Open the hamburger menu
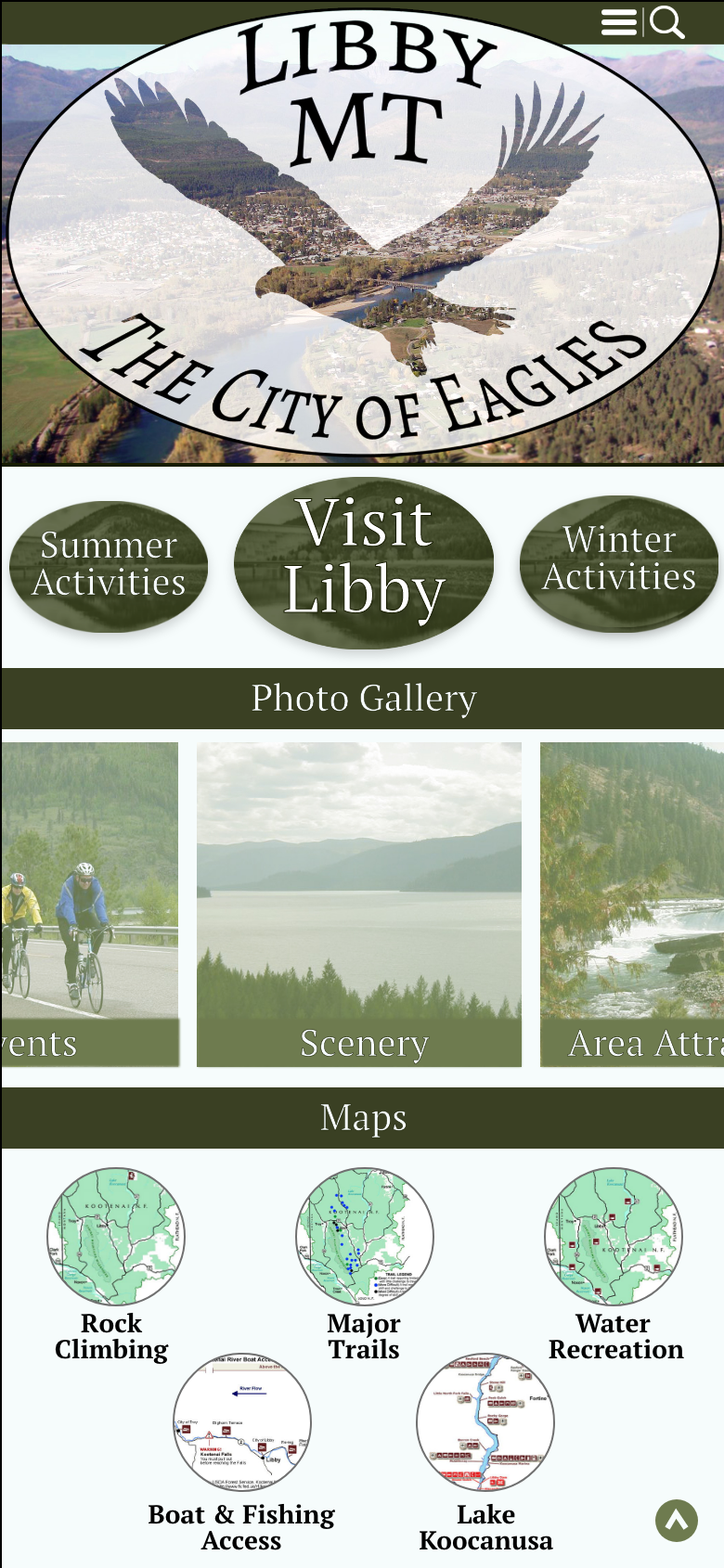724x1568 pixels. click(x=618, y=22)
